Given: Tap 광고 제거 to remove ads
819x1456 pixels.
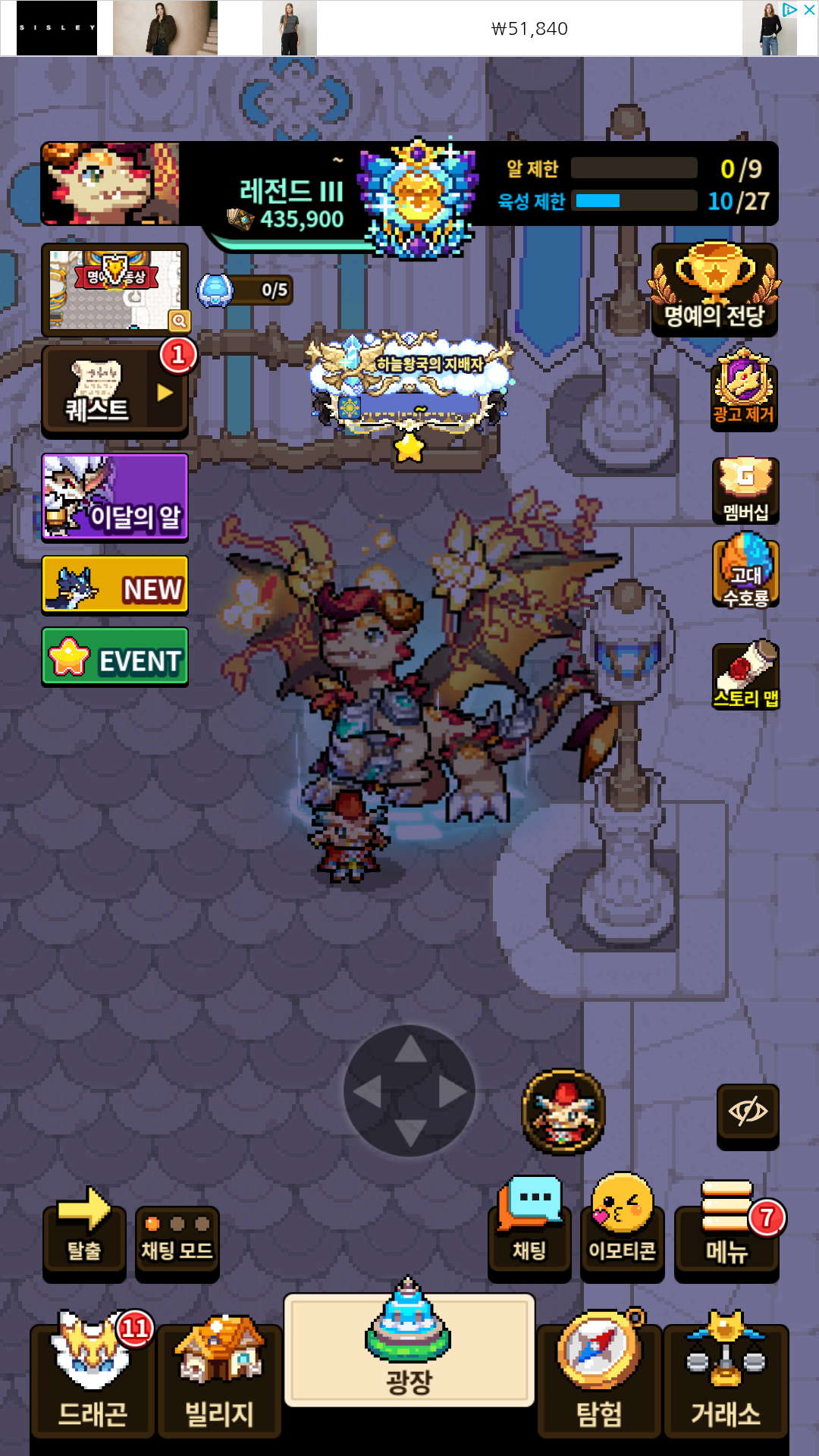Looking at the screenshot, I should pos(743,389).
